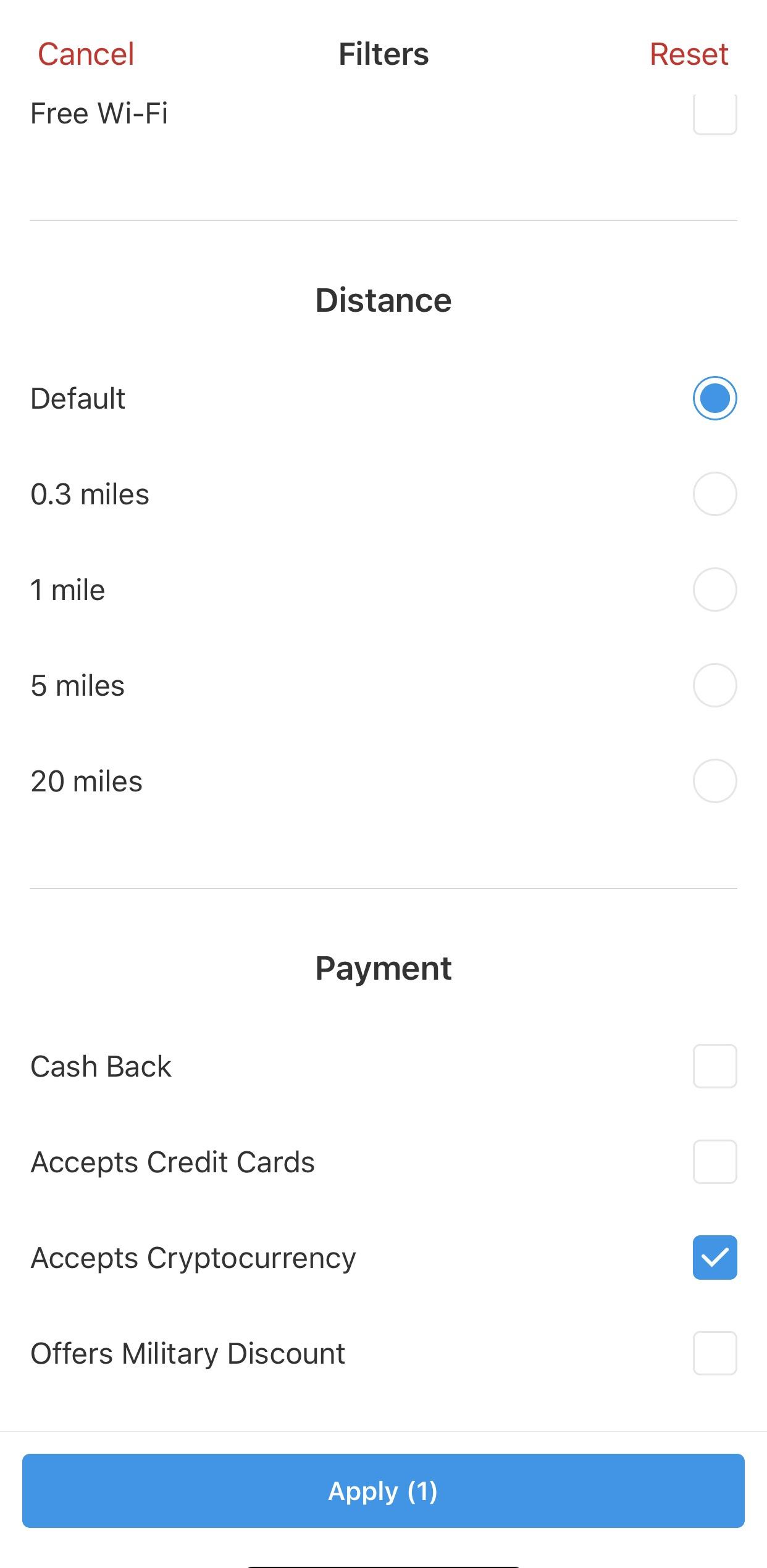767x1568 pixels.
Task: Click the Payment section header
Action: (383, 968)
